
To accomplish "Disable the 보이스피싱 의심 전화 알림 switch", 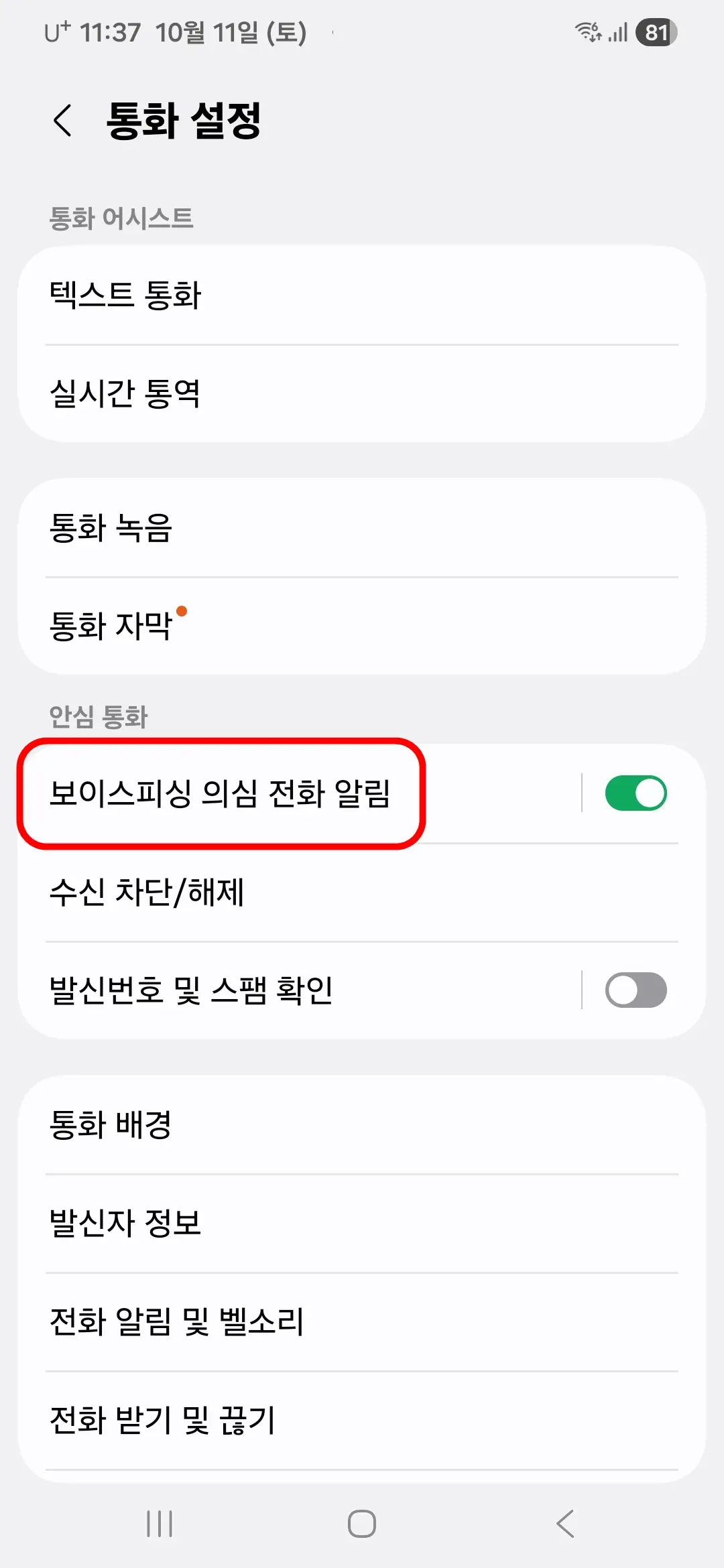I will tap(636, 792).
